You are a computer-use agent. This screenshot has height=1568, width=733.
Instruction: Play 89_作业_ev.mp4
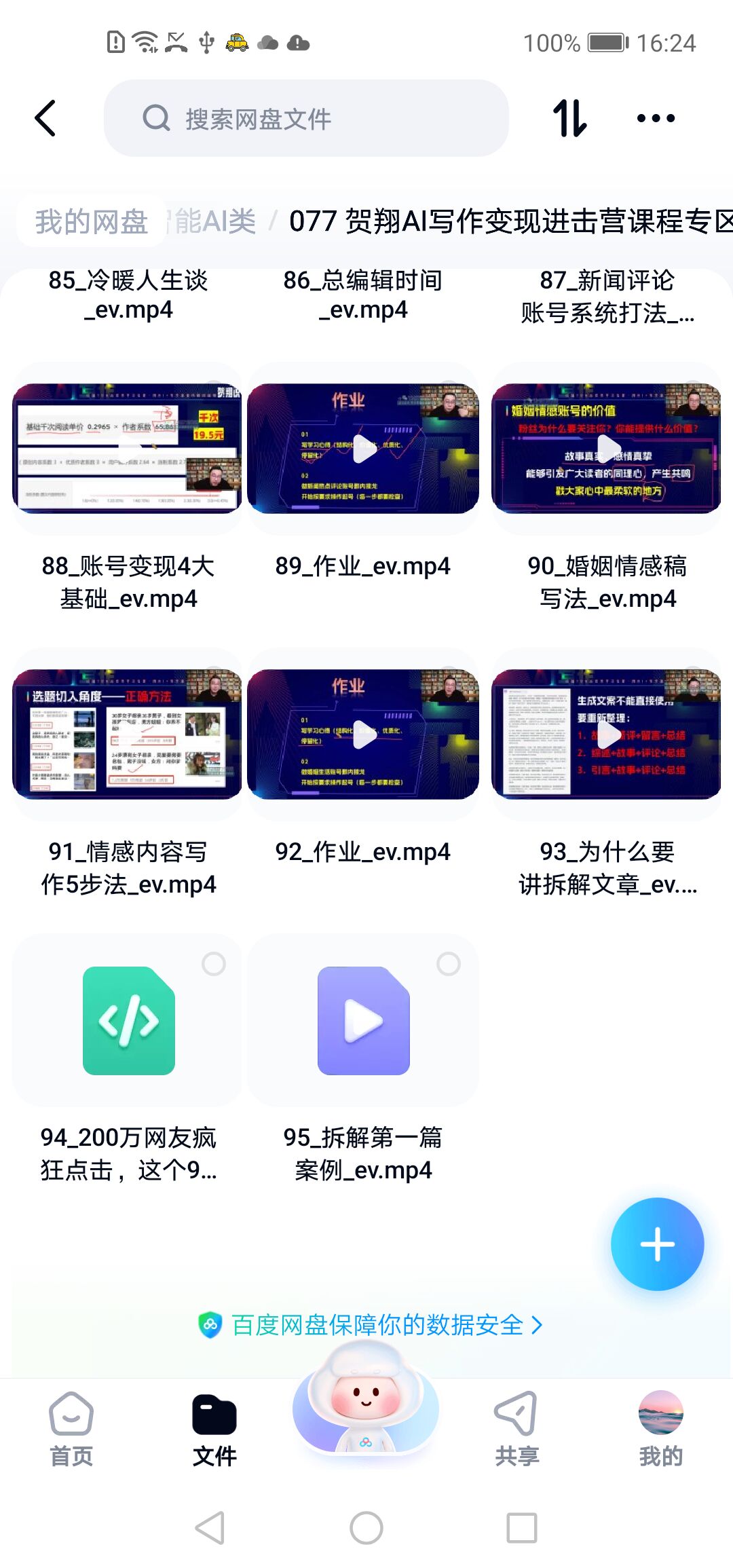[363, 448]
